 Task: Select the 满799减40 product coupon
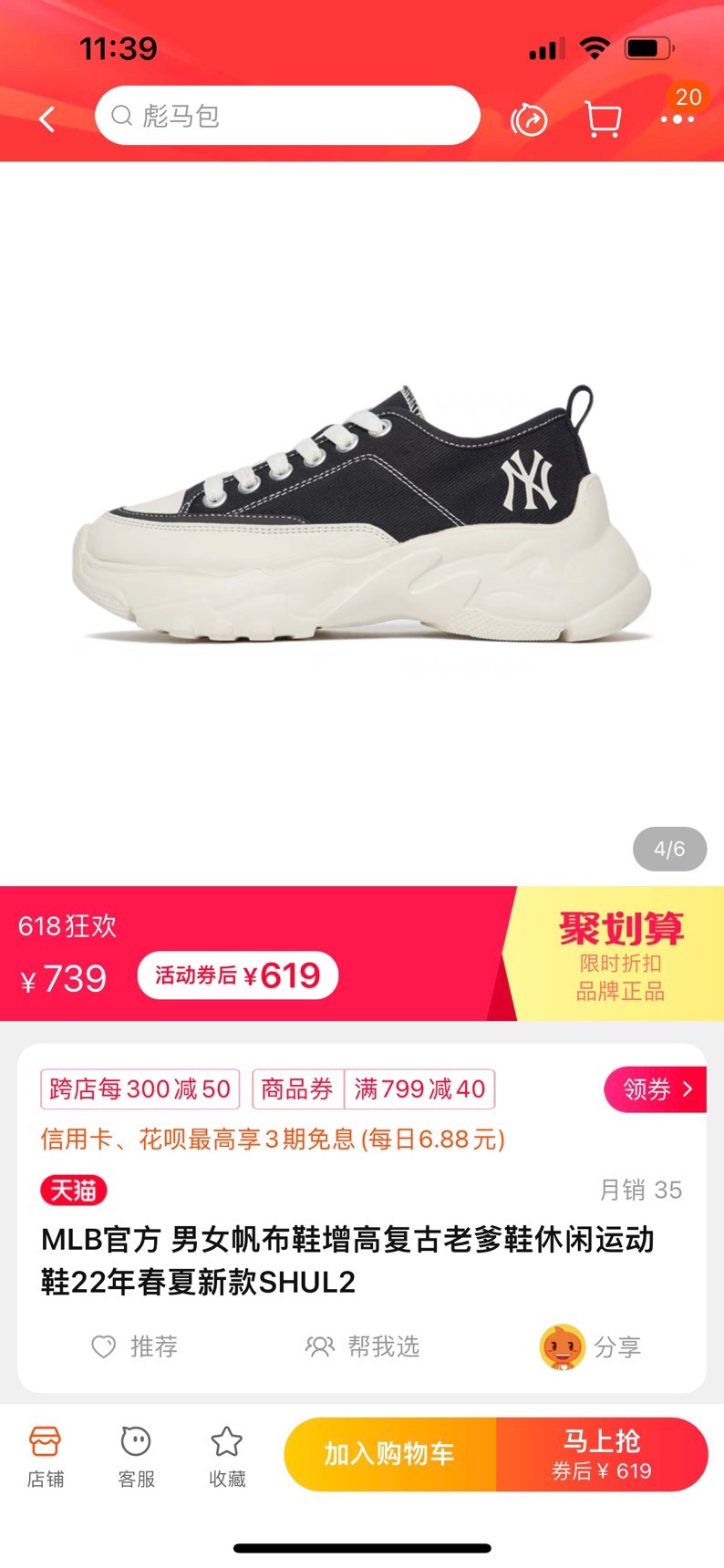coord(419,1089)
